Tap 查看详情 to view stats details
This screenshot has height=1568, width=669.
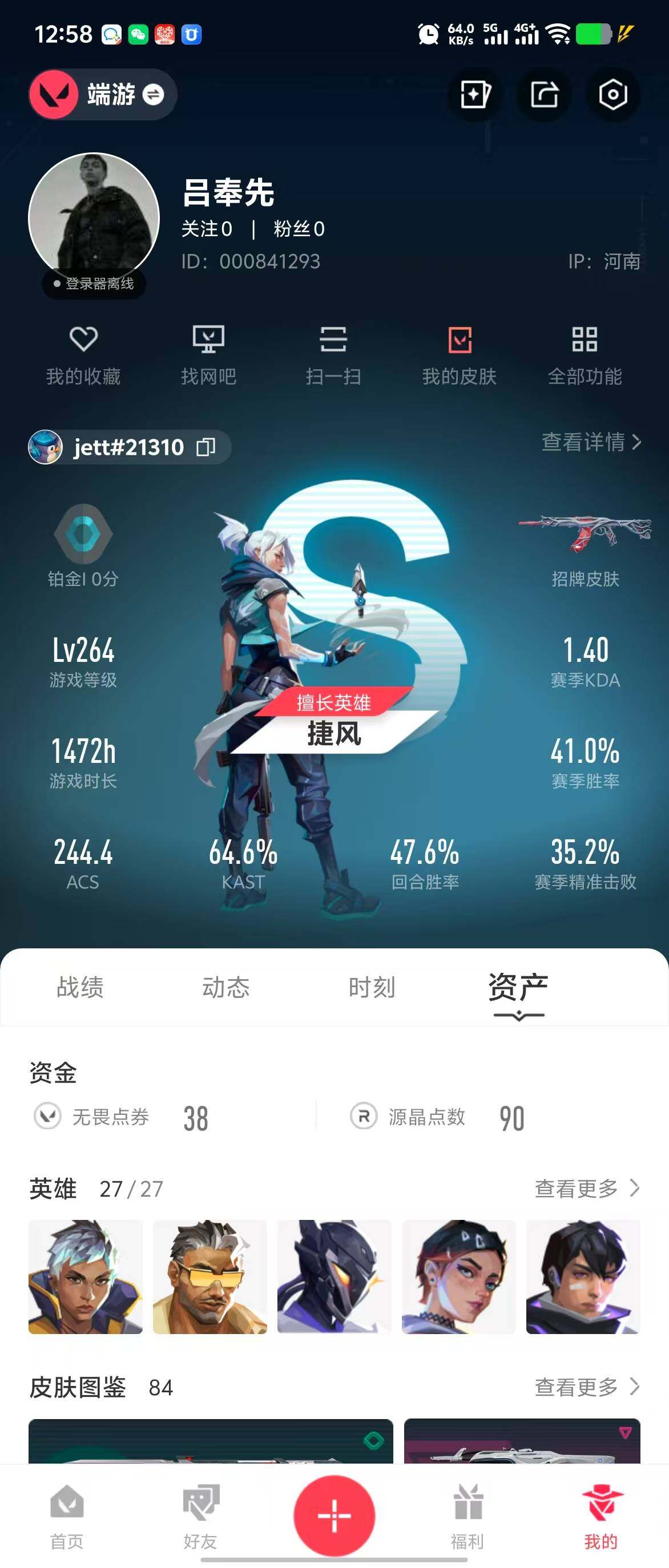tap(591, 442)
